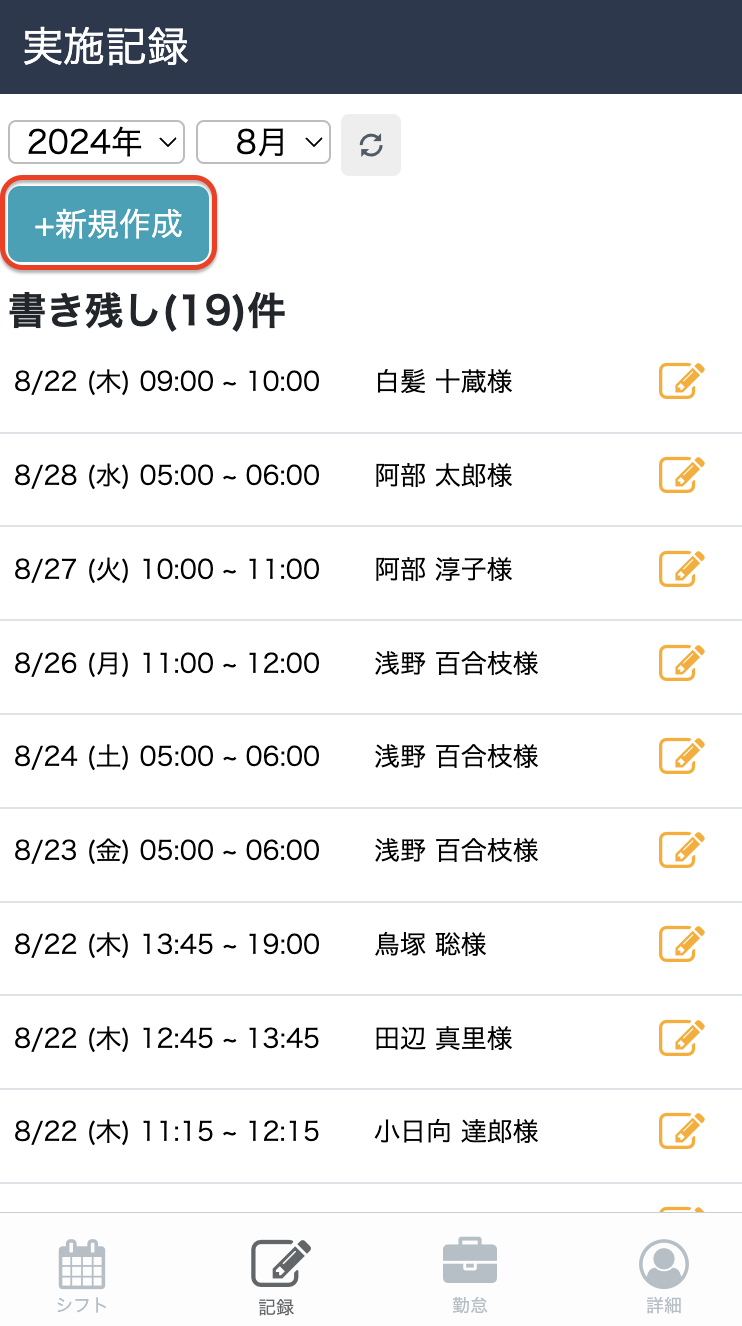Edit the record for 白髪 十蔵様
Screen dimensions: 742x1326
(681, 381)
